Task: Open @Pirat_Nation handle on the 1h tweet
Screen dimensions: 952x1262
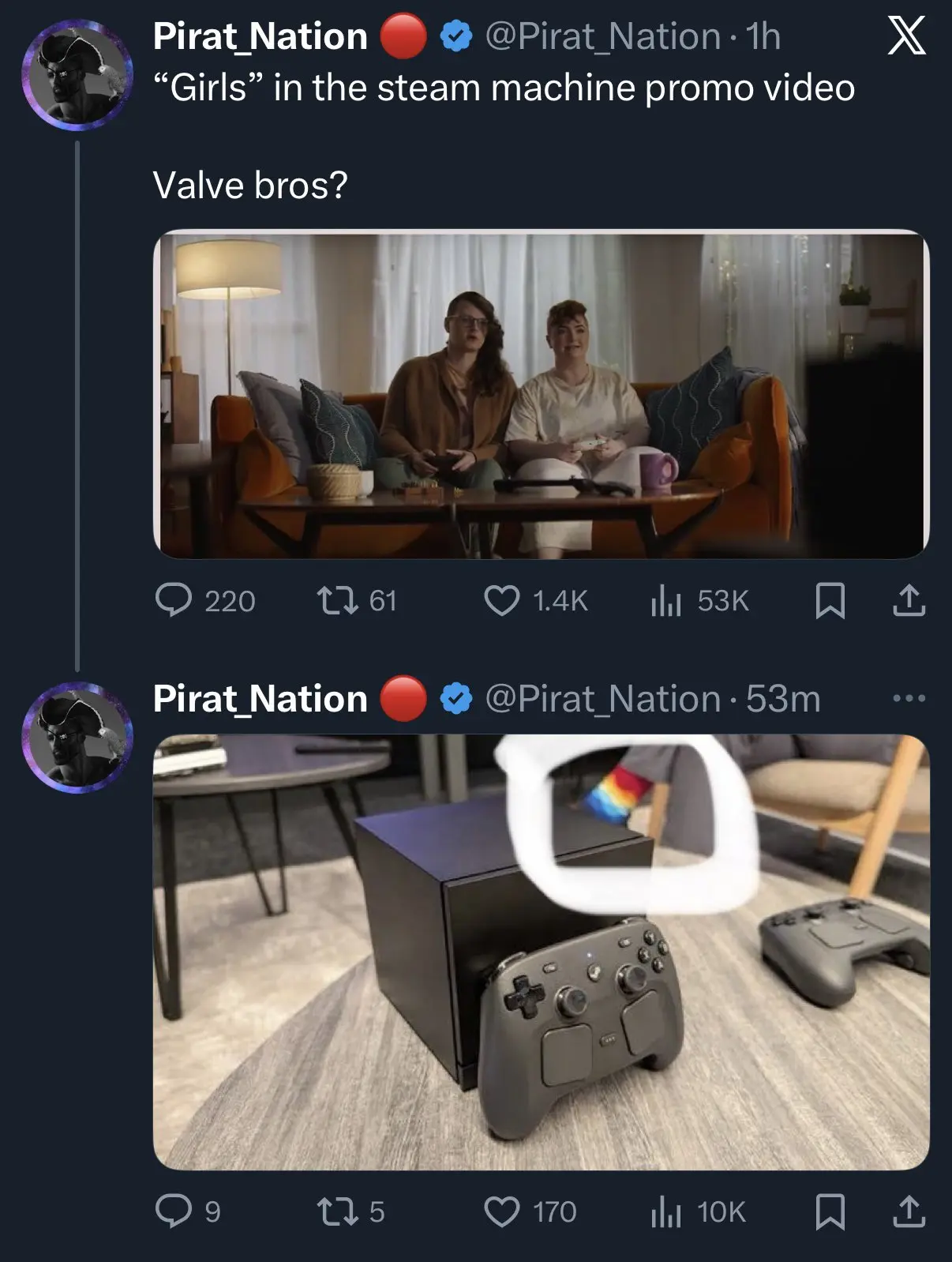Action: 602,36
